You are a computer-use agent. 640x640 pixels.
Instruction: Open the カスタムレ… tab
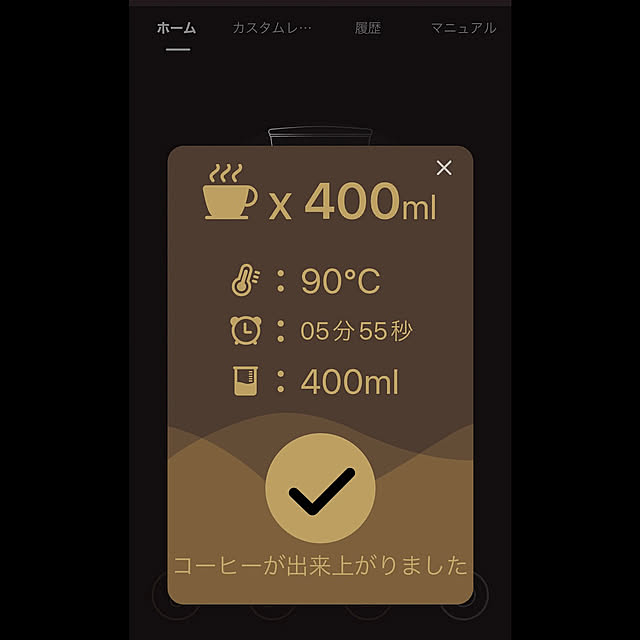(271, 28)
